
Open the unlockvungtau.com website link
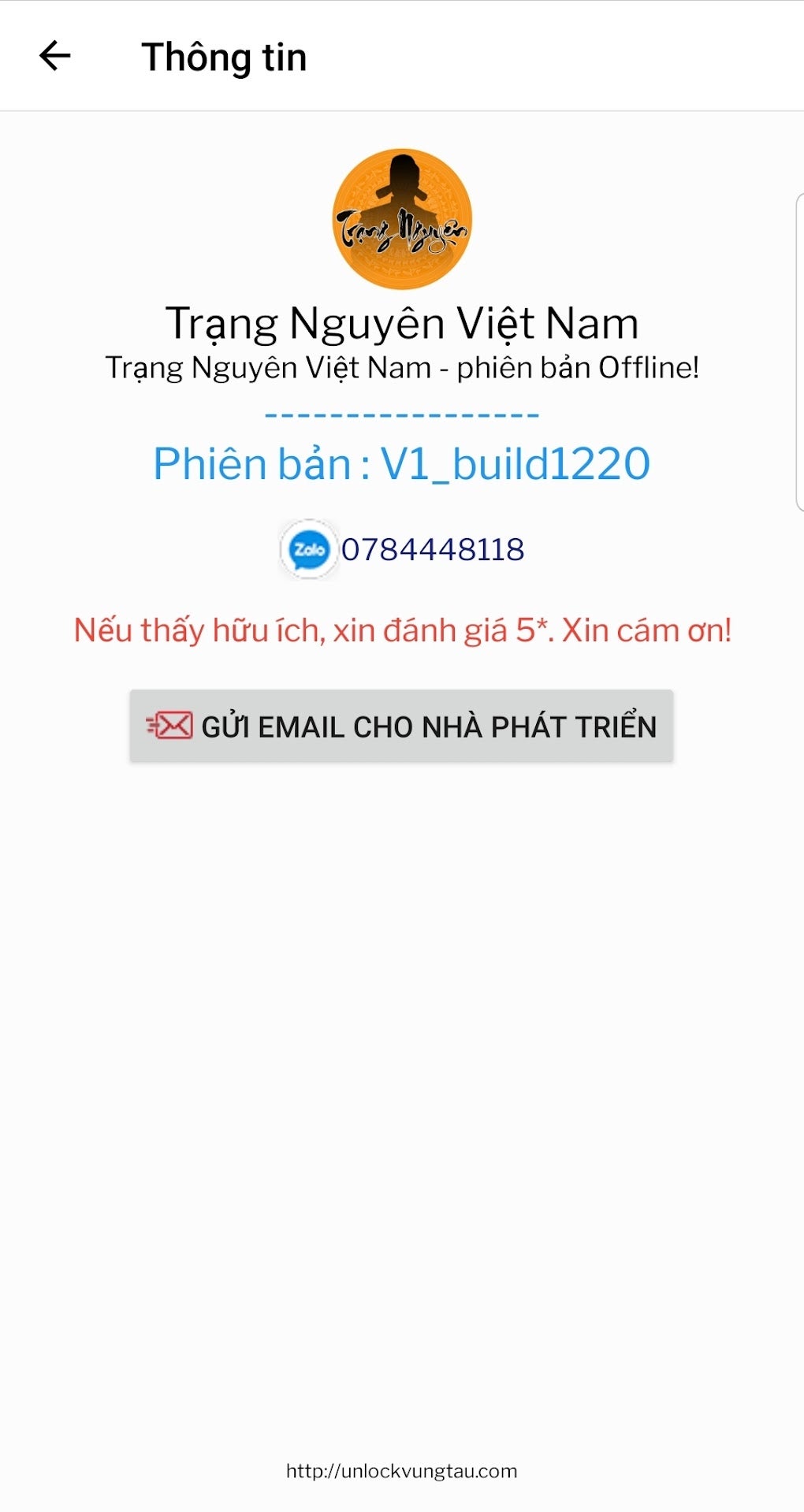[401, 1471]
